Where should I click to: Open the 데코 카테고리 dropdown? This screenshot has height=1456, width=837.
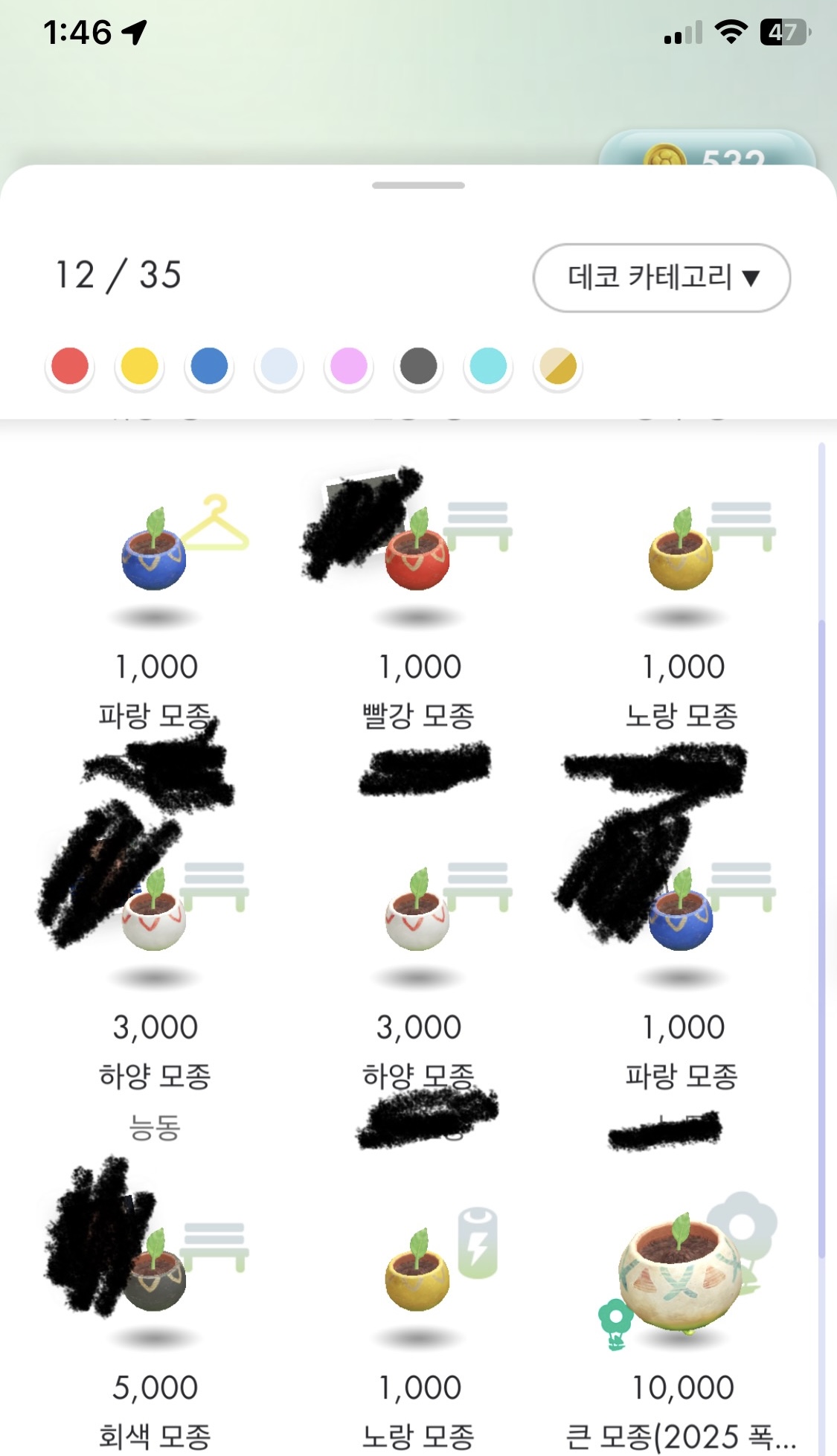pyautogui.click(x=661, y=277)
